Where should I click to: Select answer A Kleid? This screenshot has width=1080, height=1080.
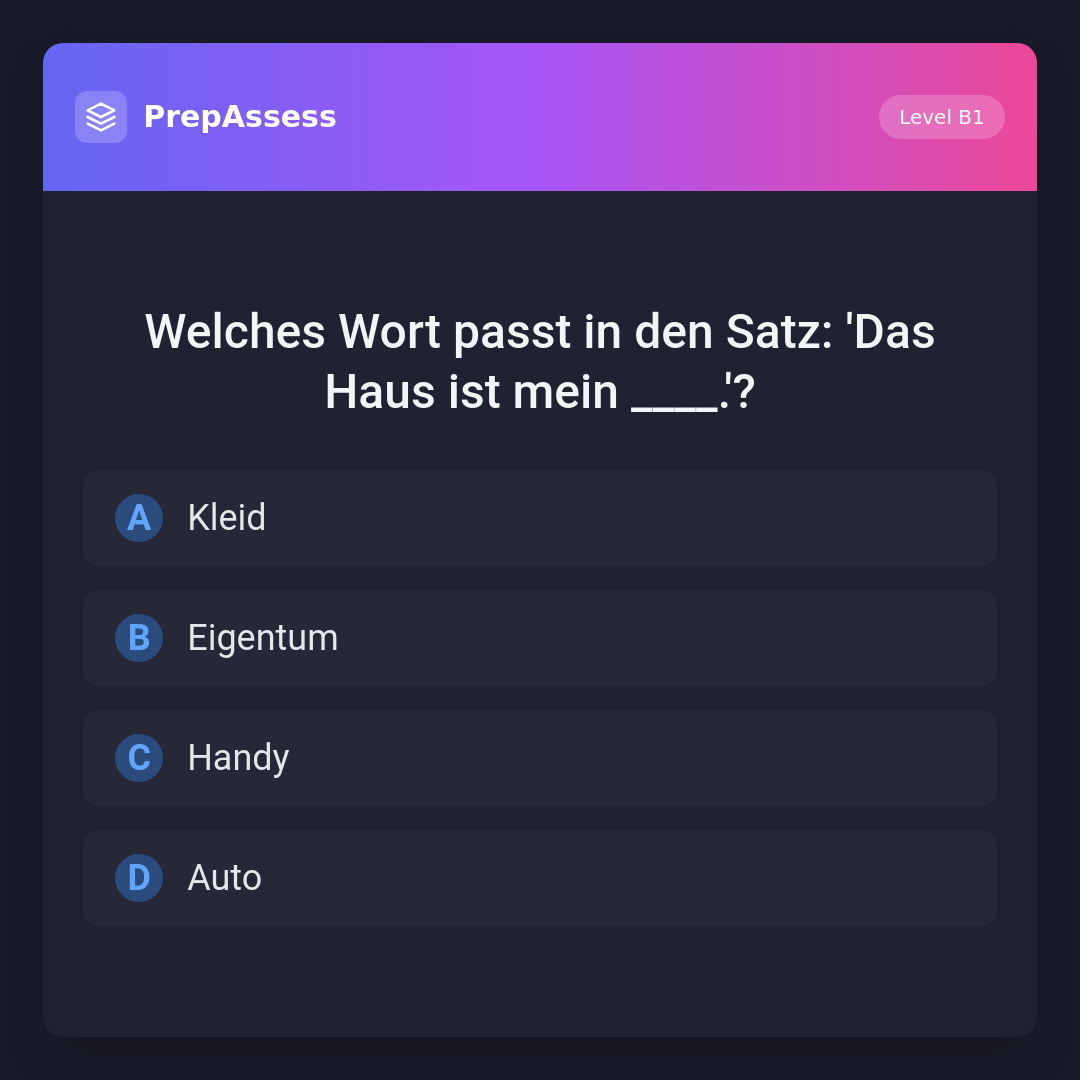click(540, 518)
